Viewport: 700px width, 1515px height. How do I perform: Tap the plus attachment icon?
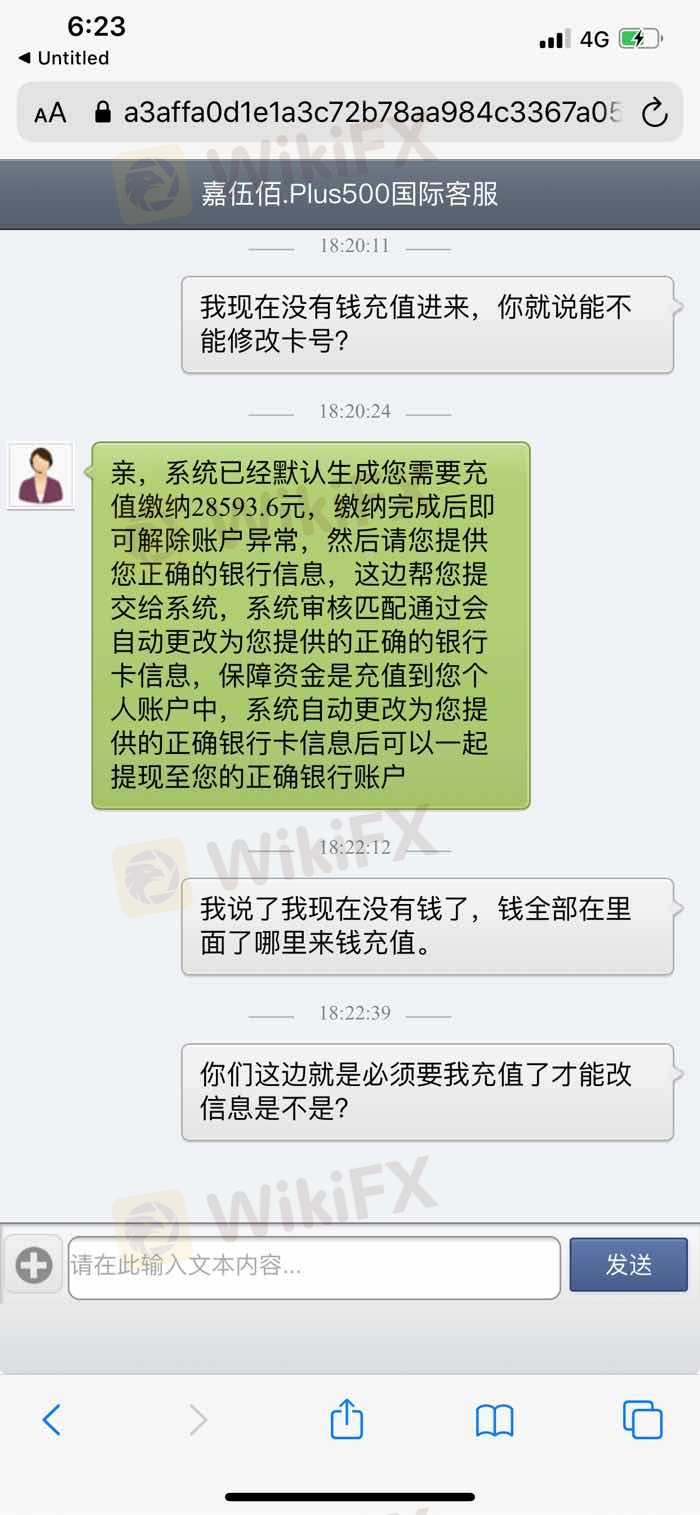[x=34, y=1265]
